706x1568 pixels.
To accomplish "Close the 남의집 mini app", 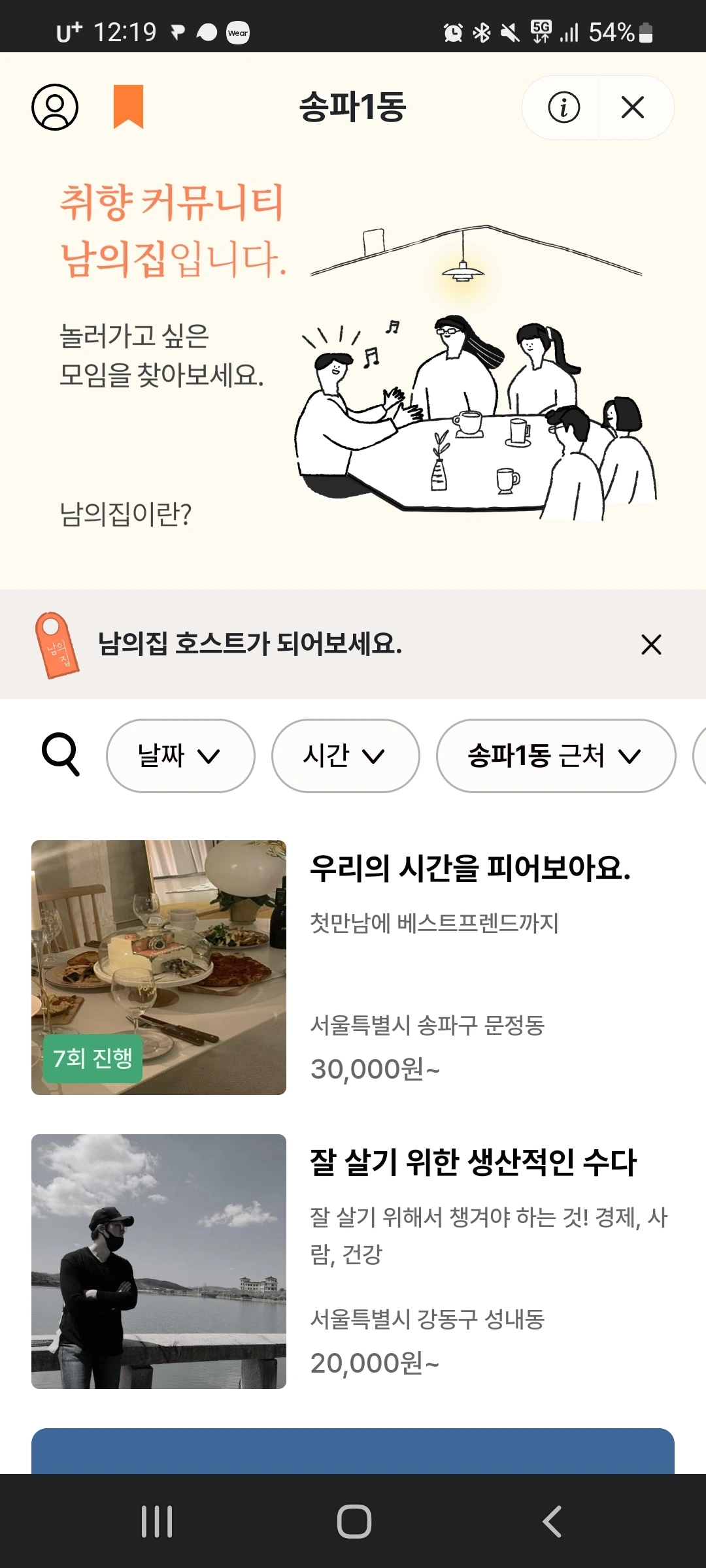I will 633,107.
